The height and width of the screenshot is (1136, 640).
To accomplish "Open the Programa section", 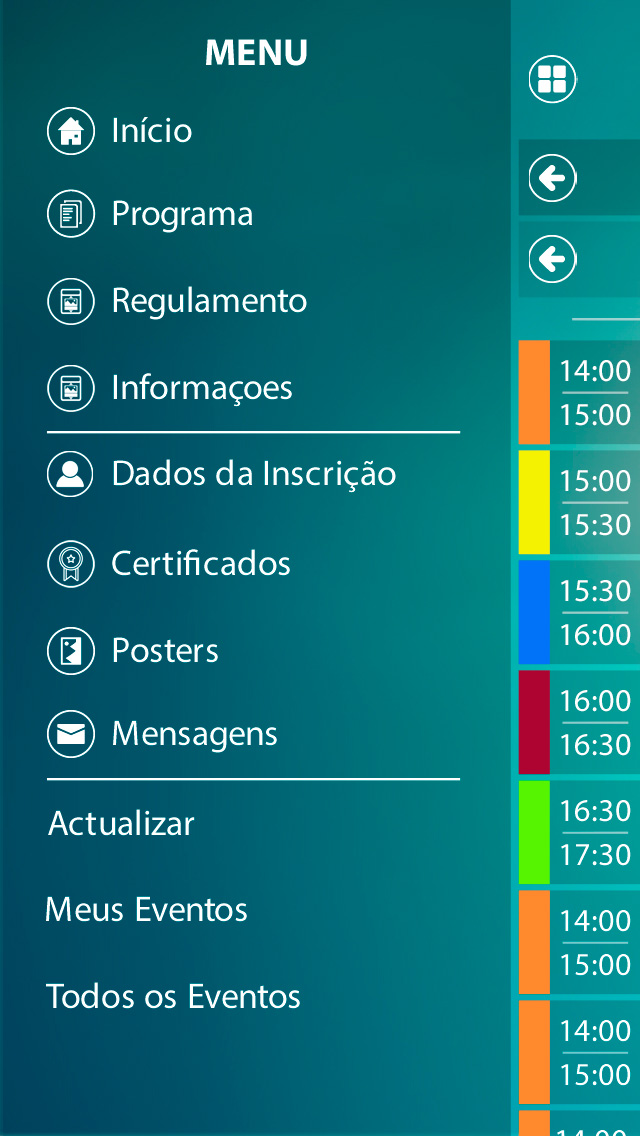I will pyautogui.click(x=181, y=214).
